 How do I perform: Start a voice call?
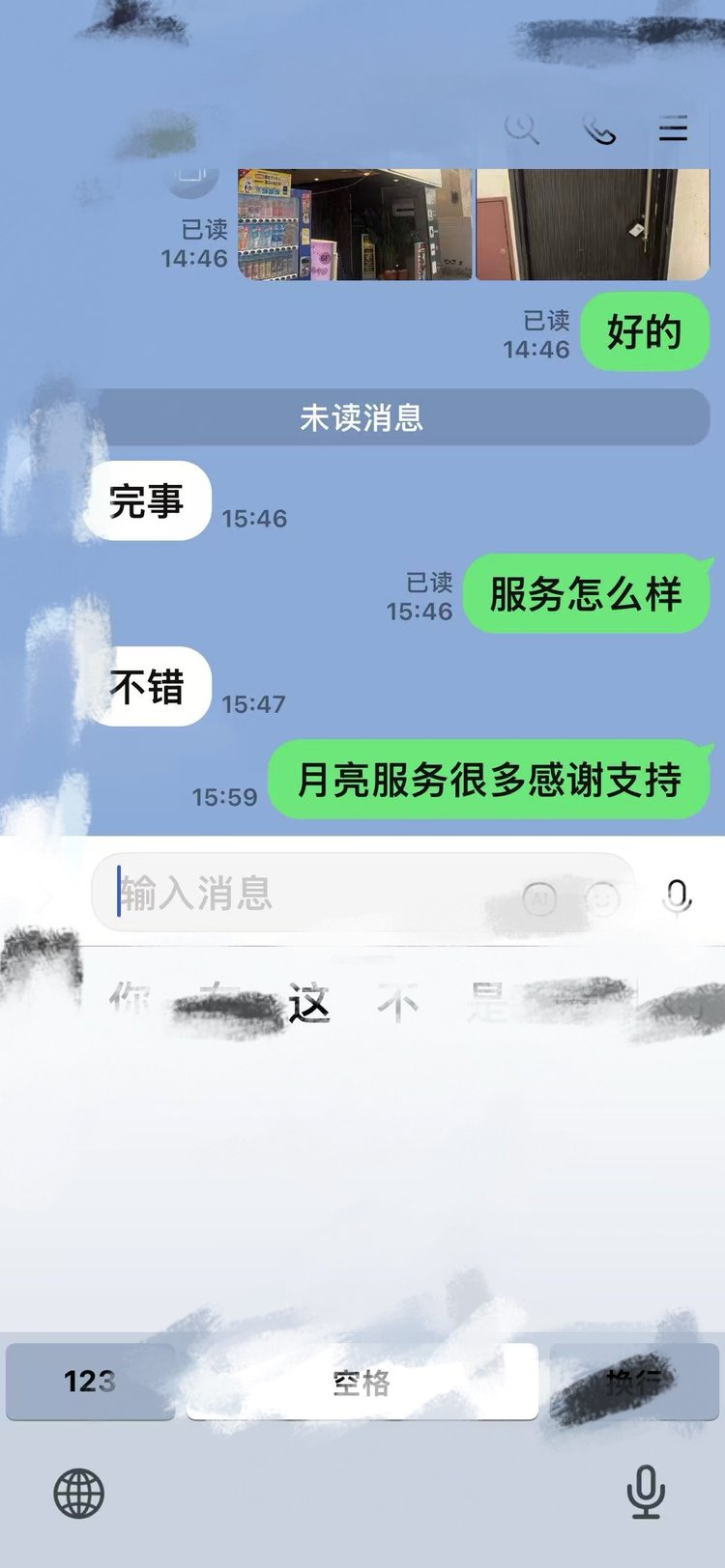click(599, 128)
